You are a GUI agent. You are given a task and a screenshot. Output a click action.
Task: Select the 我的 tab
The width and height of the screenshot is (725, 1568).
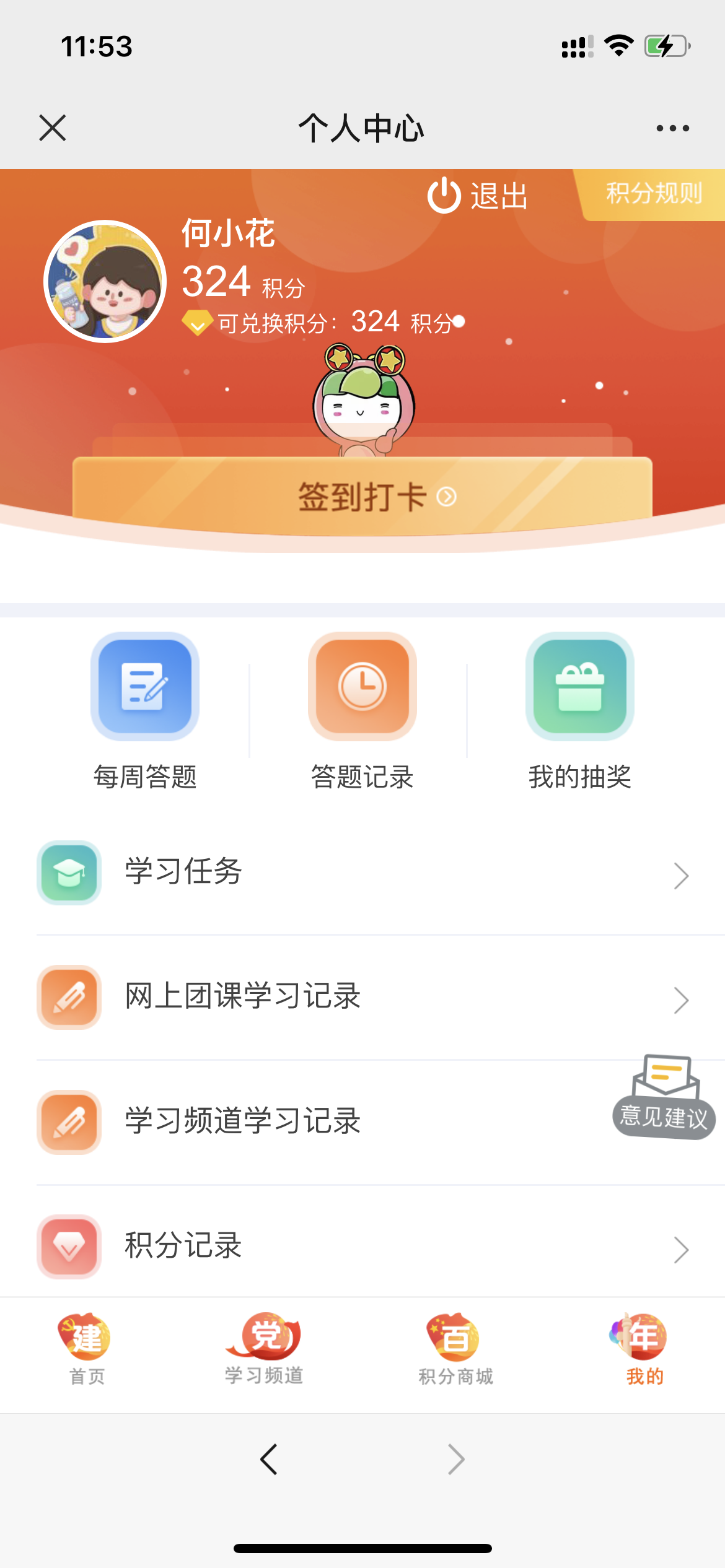coord(643,1349)
